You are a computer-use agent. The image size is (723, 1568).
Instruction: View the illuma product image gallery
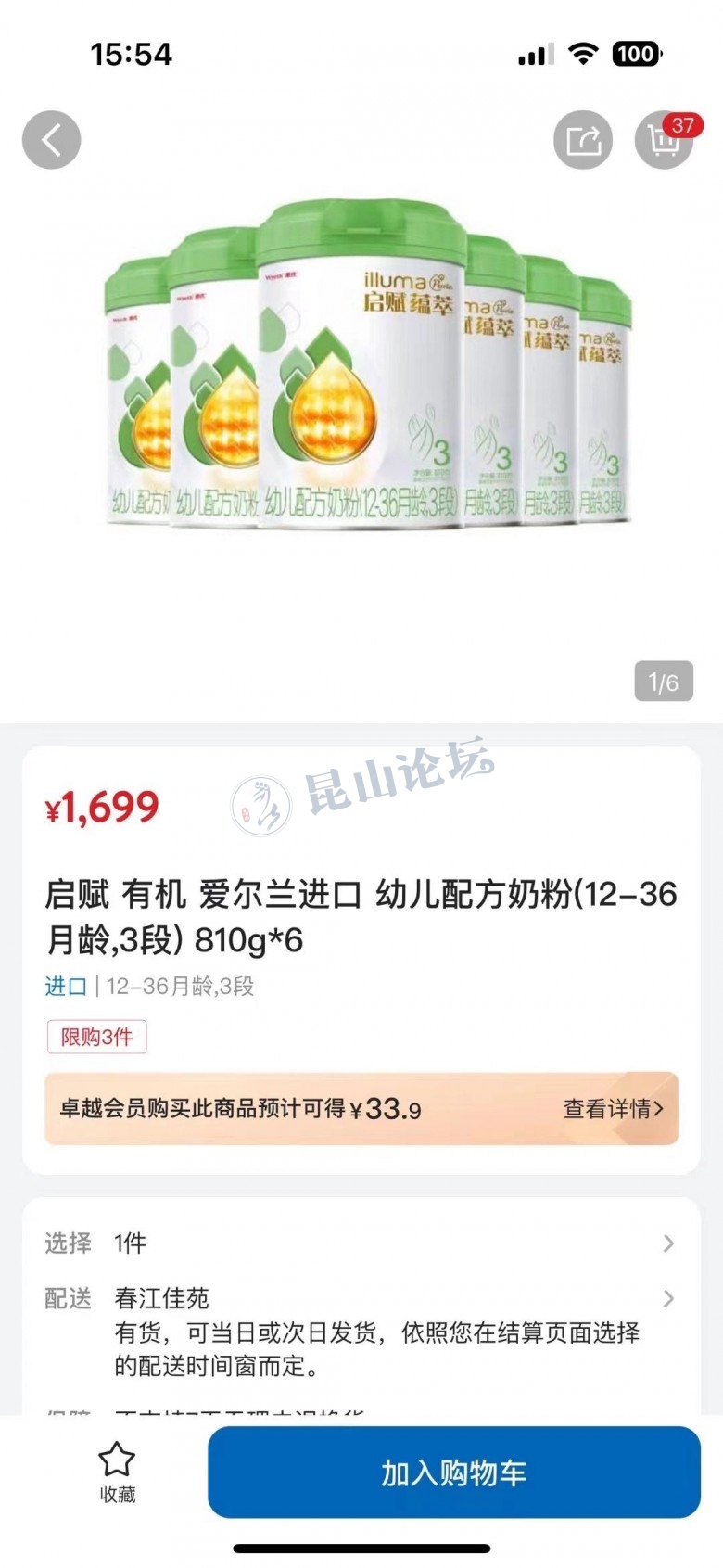pos(367,371)
